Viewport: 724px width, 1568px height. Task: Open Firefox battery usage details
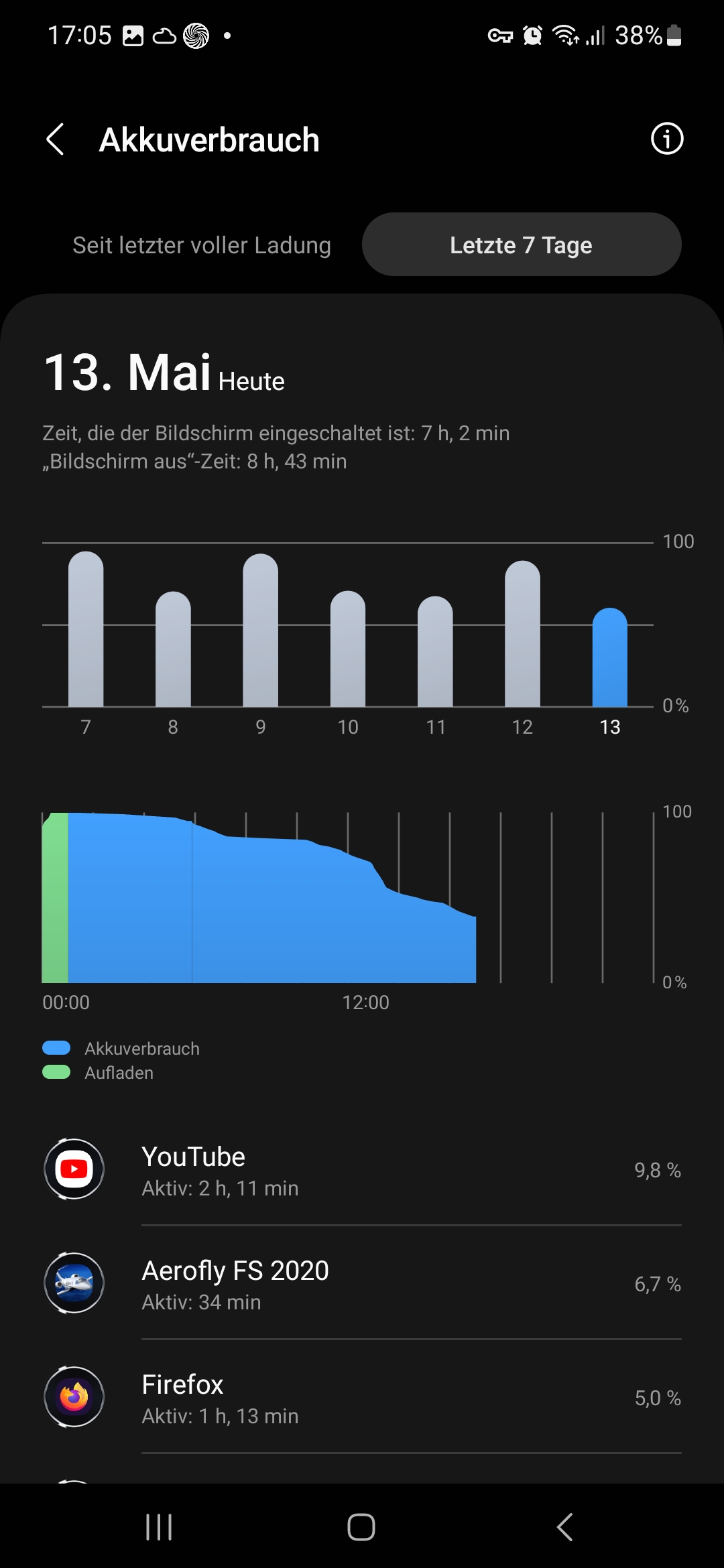362,1398
